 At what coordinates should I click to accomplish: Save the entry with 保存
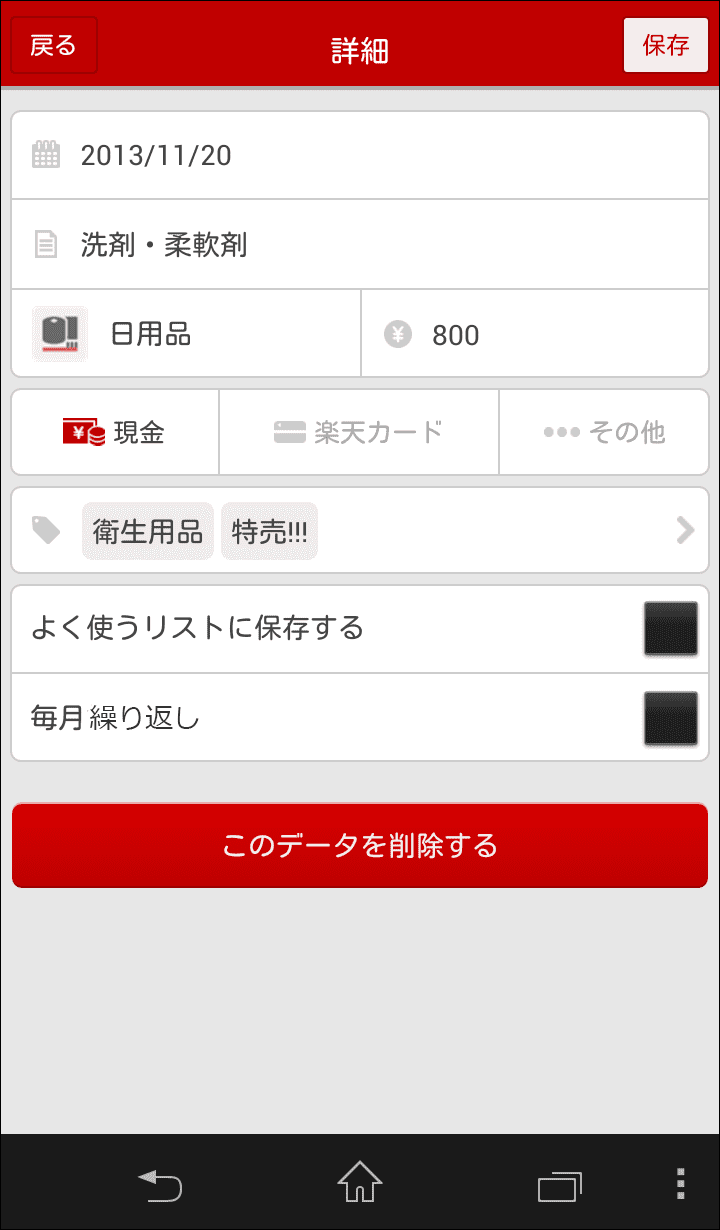coord(665,46)
